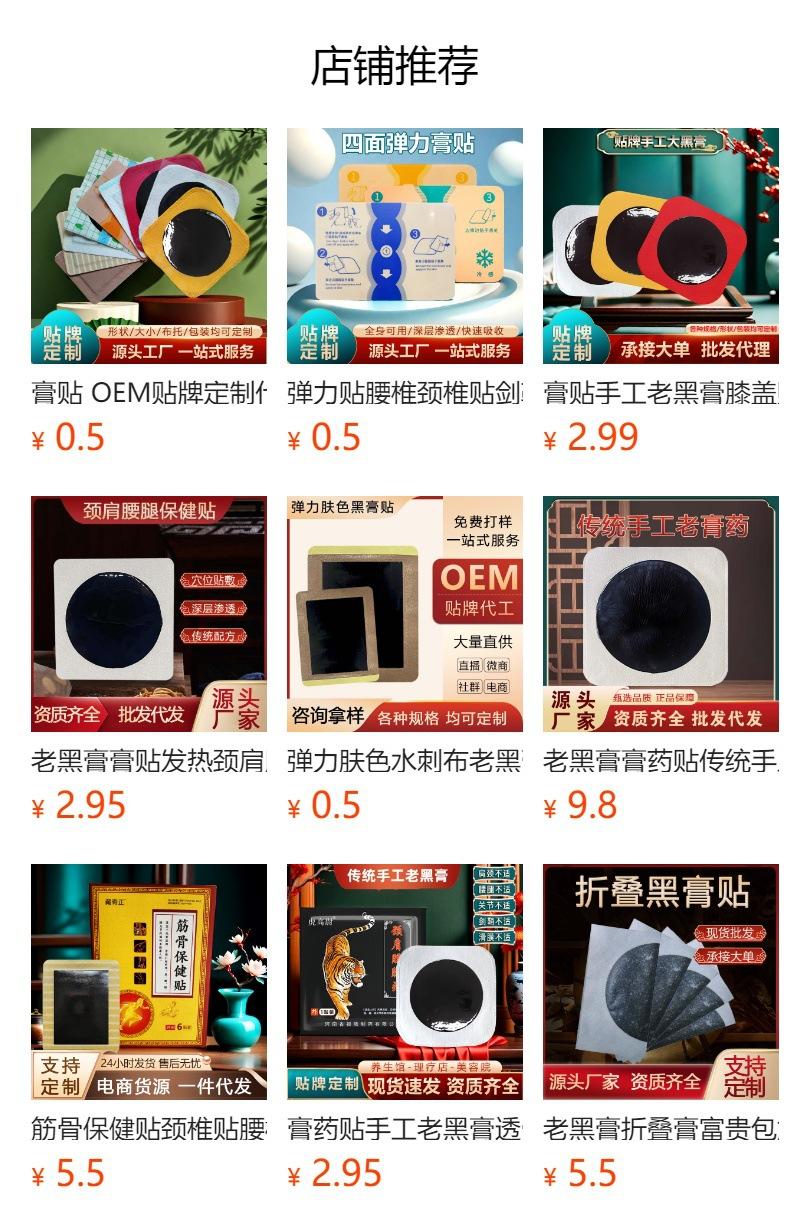The width and height of the screenshot is (790, 1232).
Task: Tap the 膏药贴手工老黑膏透 product card
Action: [x=405, y=982]
